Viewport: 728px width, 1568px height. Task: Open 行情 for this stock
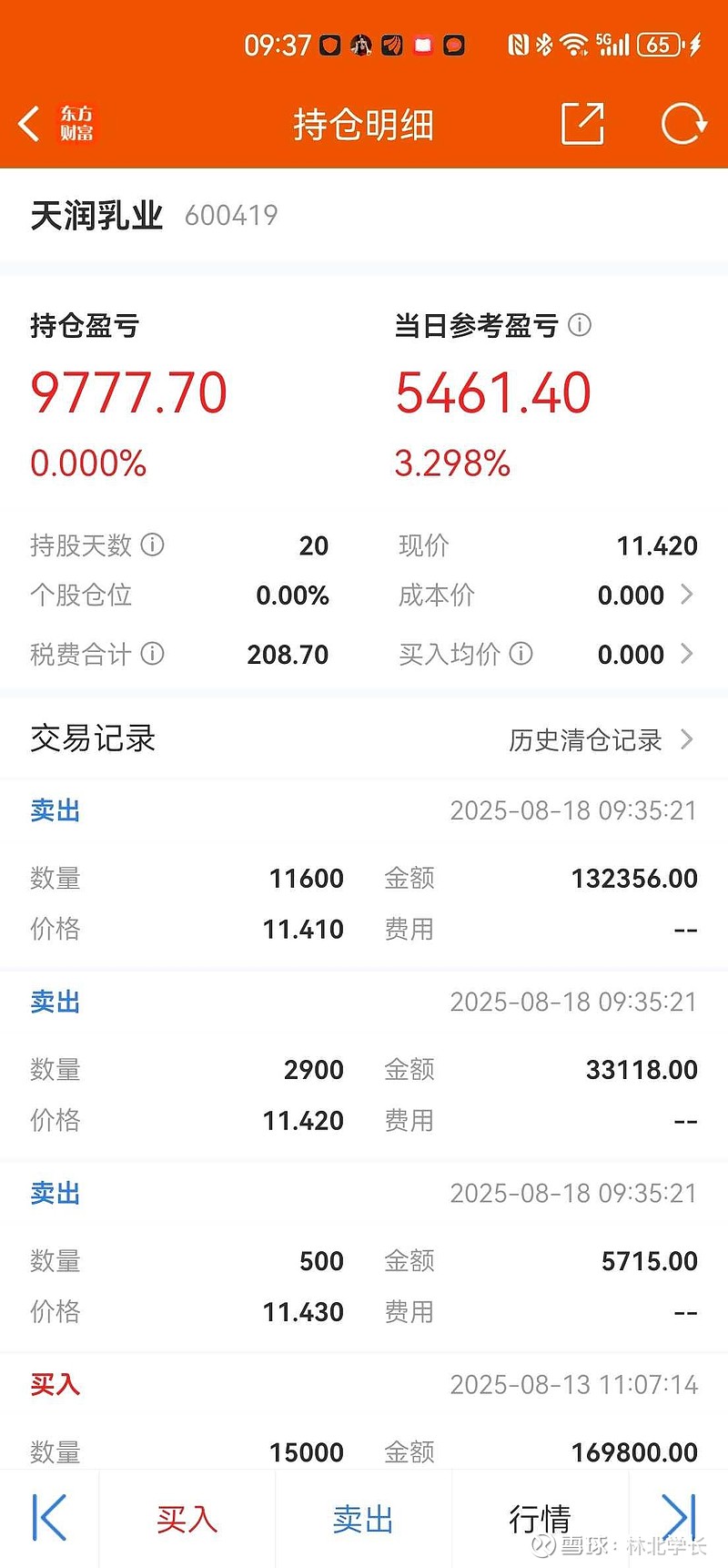540,1519
